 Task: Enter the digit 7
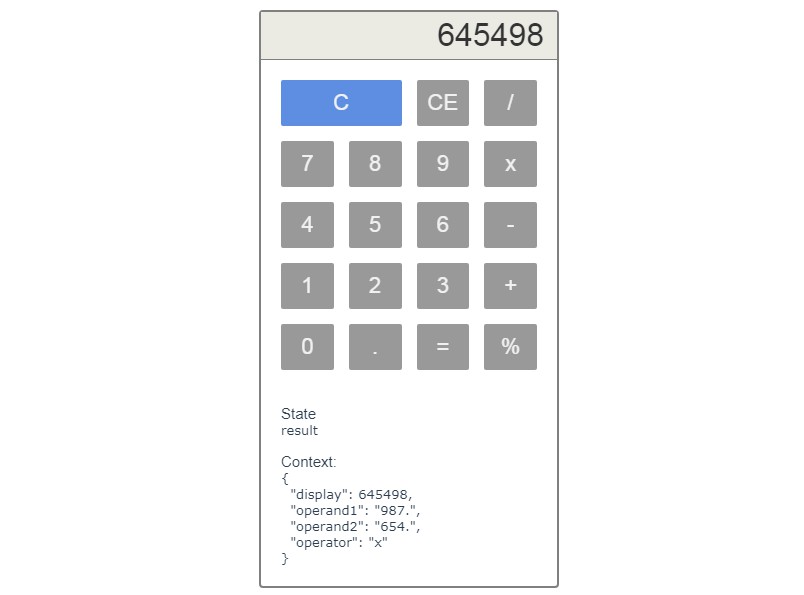coord(307,164)
